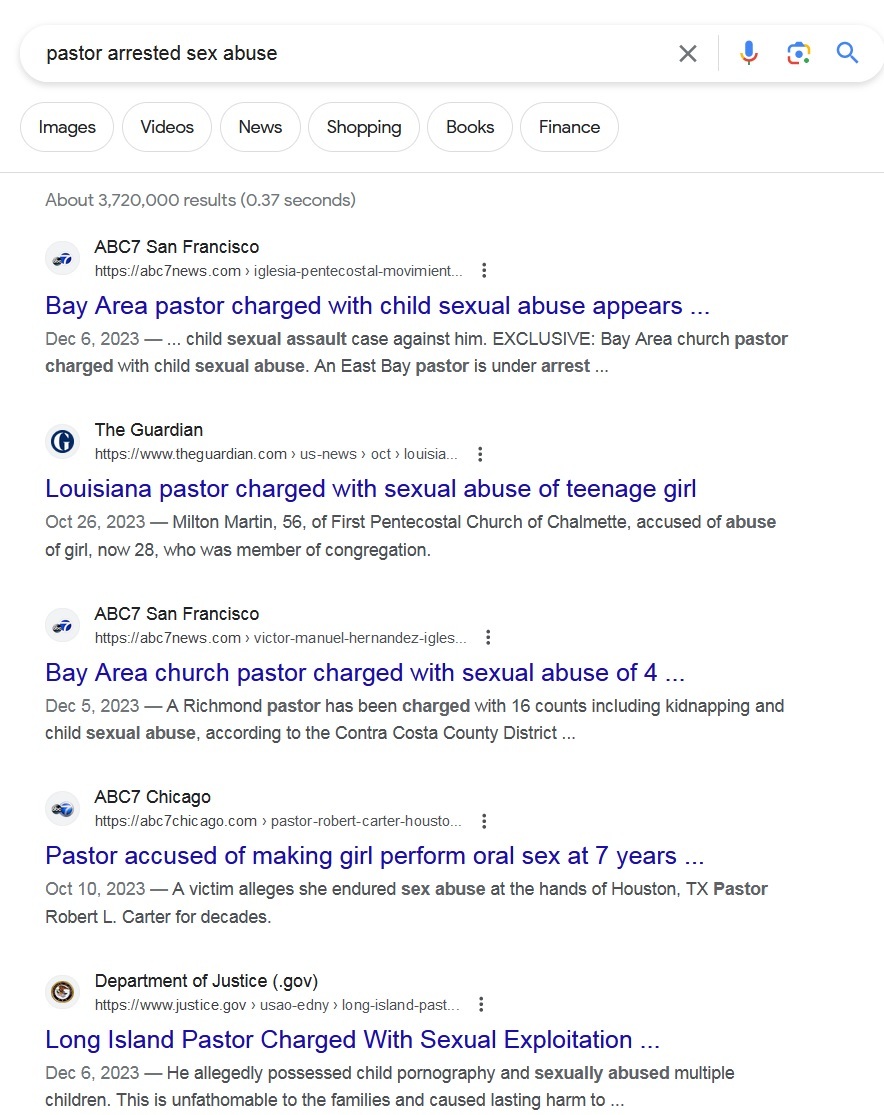Open the ABC7 Chicago pastor article
This screenshot has width=884, height=1115.
click(x=375, y=856)
